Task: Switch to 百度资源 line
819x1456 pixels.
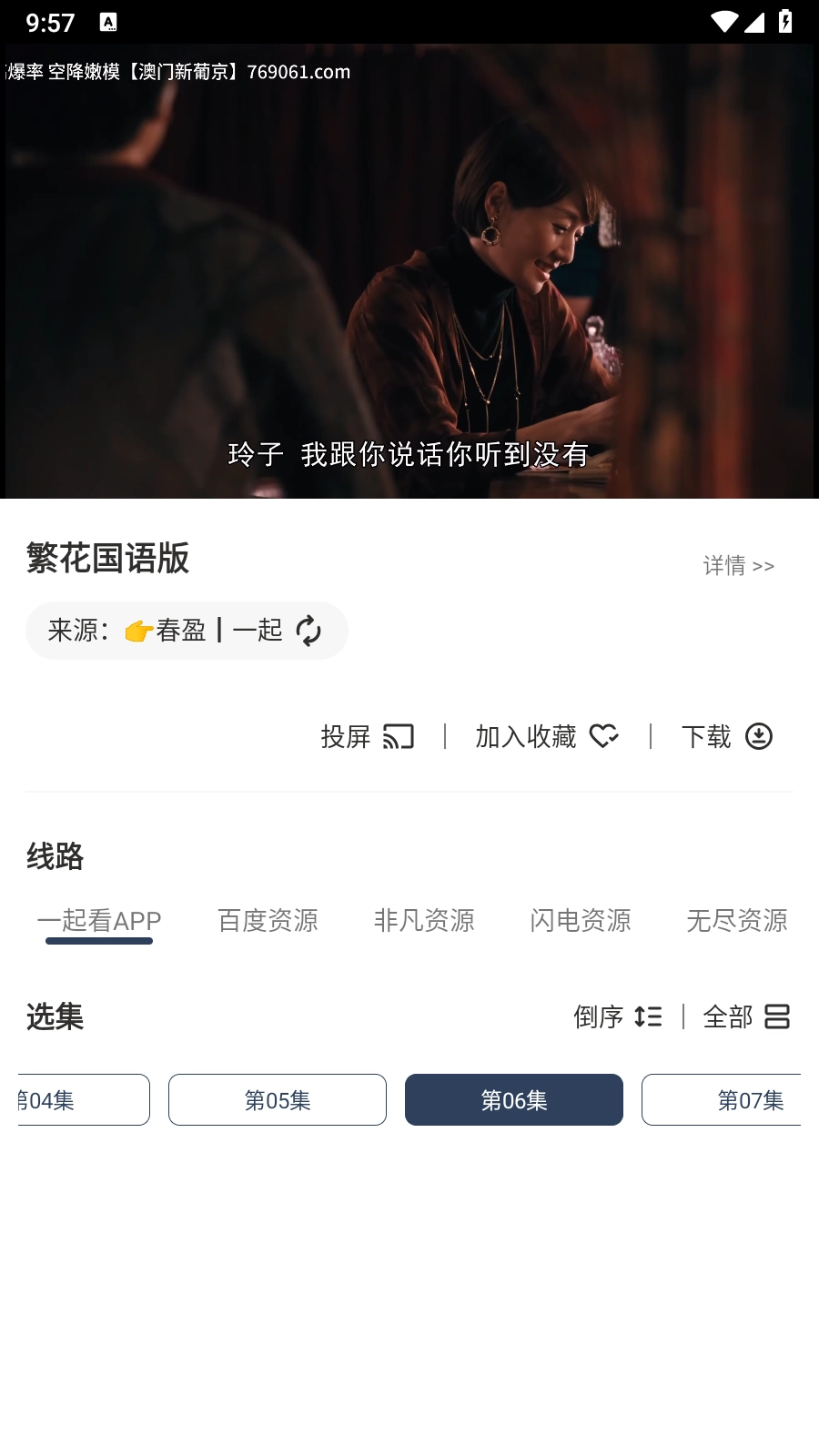Action: [268, 921]
